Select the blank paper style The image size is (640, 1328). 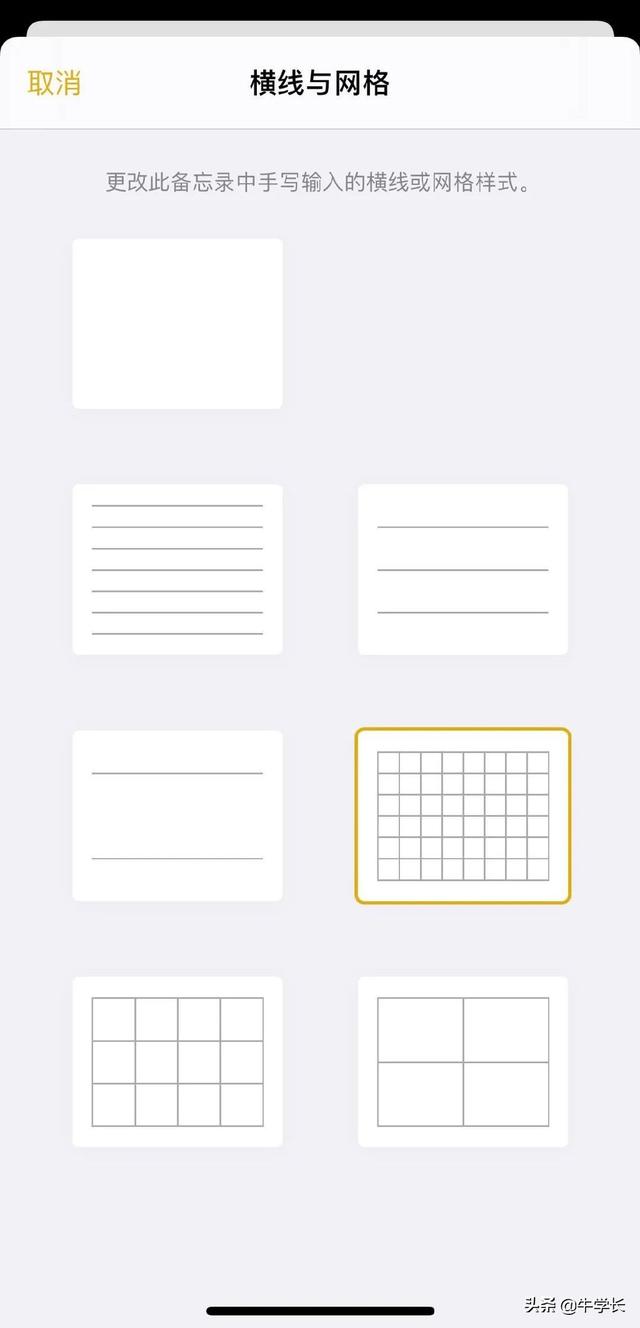click(x=177, y=323)
